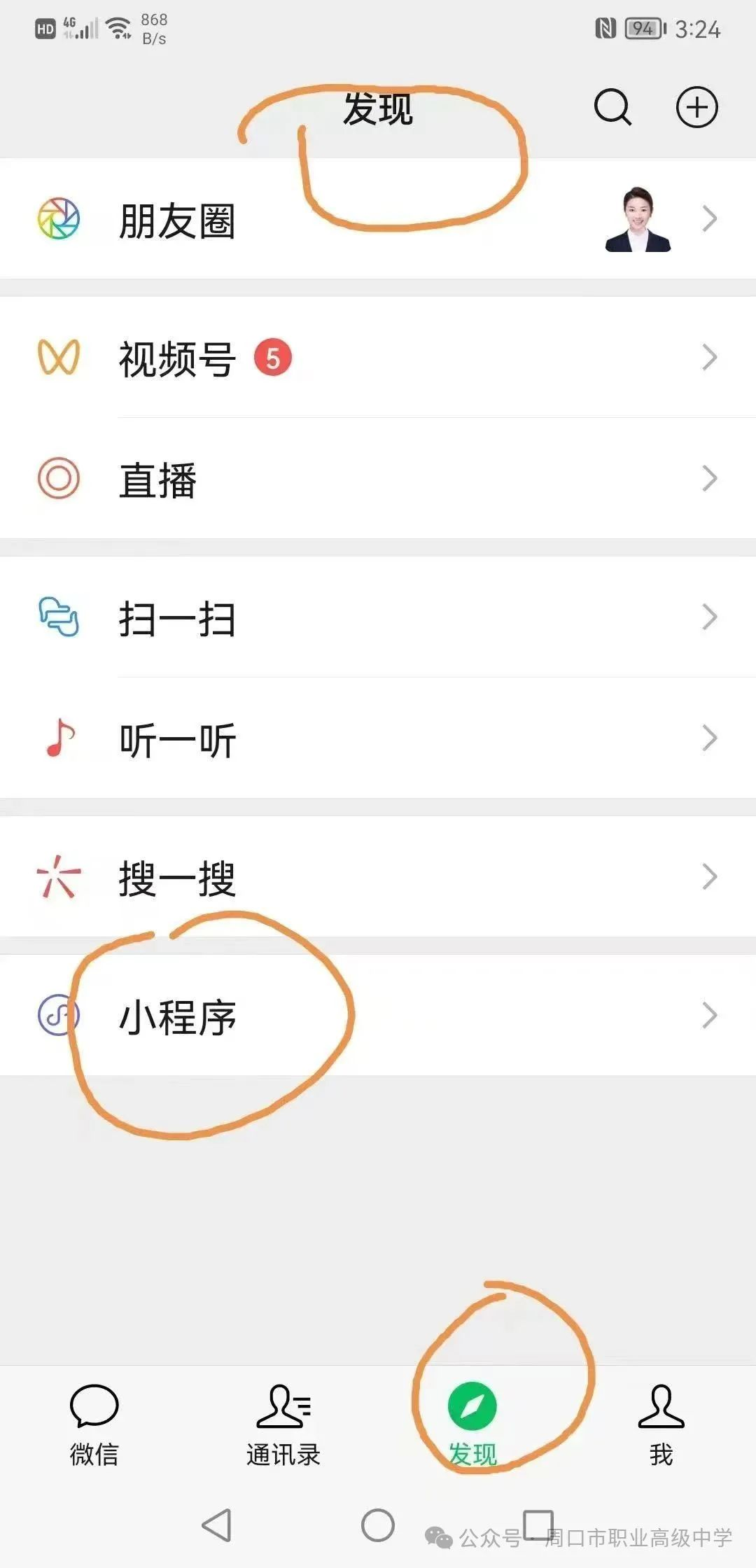Tap the plus add icon

pyautogui.click(x=696, y=107)
